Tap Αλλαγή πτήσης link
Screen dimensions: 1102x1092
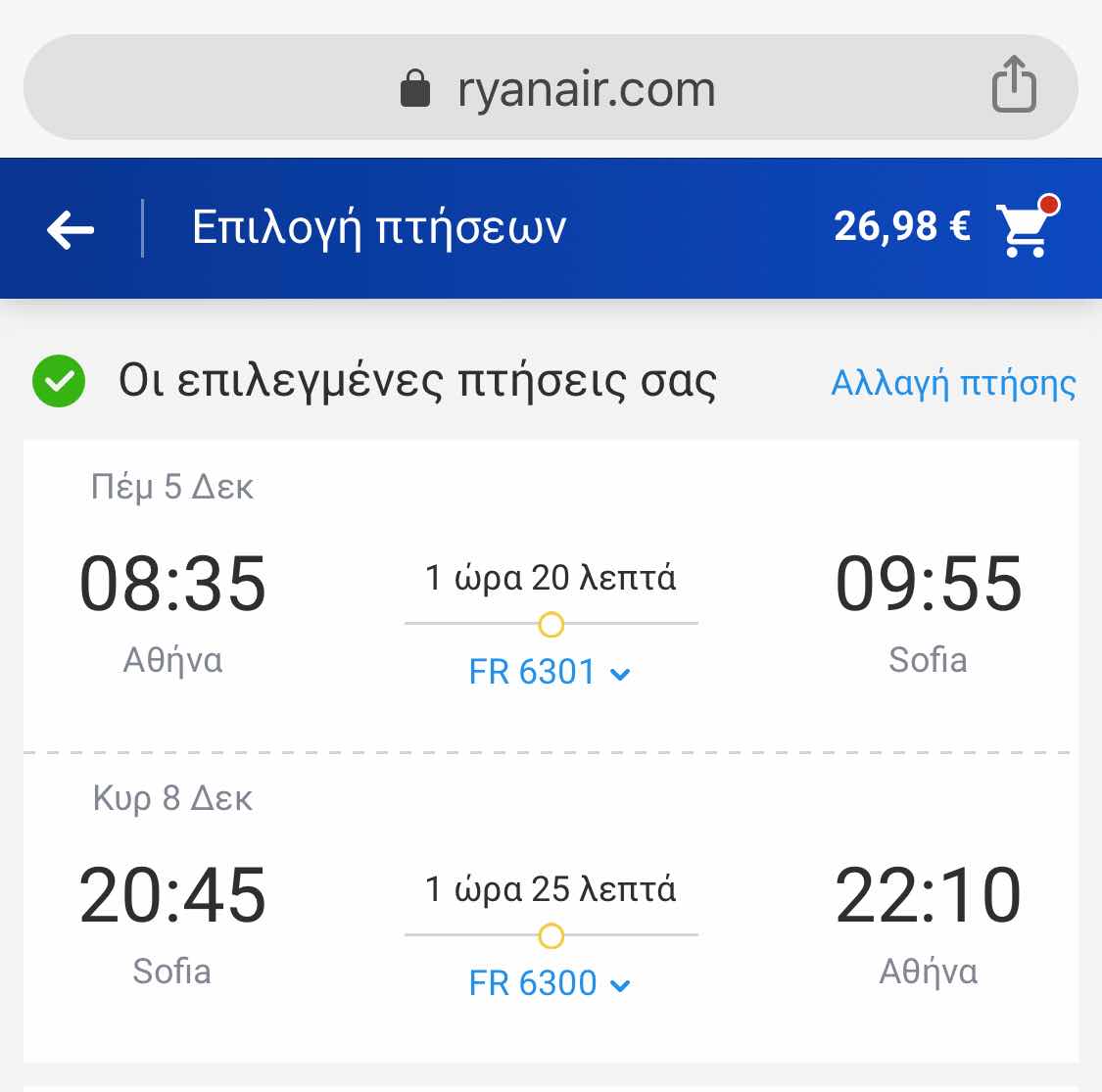pyautogui.click(x=953, y=383)
